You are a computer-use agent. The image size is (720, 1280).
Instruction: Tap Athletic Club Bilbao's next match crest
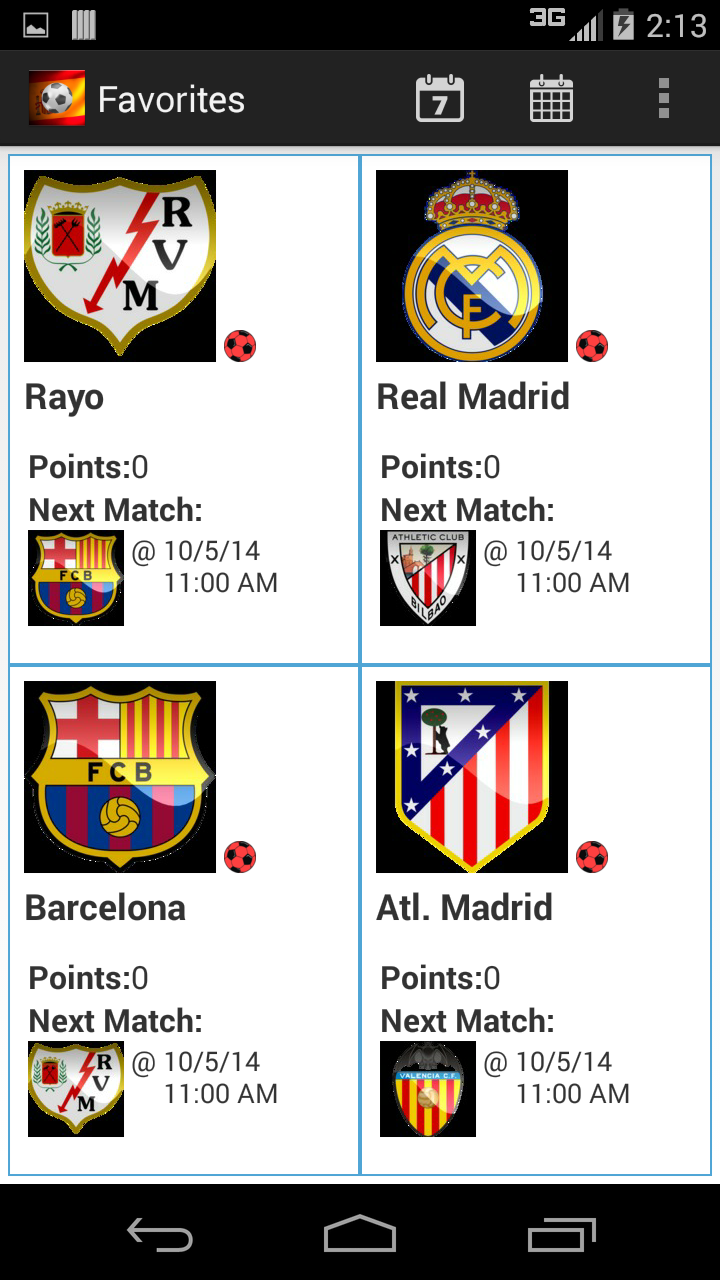tap(427, 578)
